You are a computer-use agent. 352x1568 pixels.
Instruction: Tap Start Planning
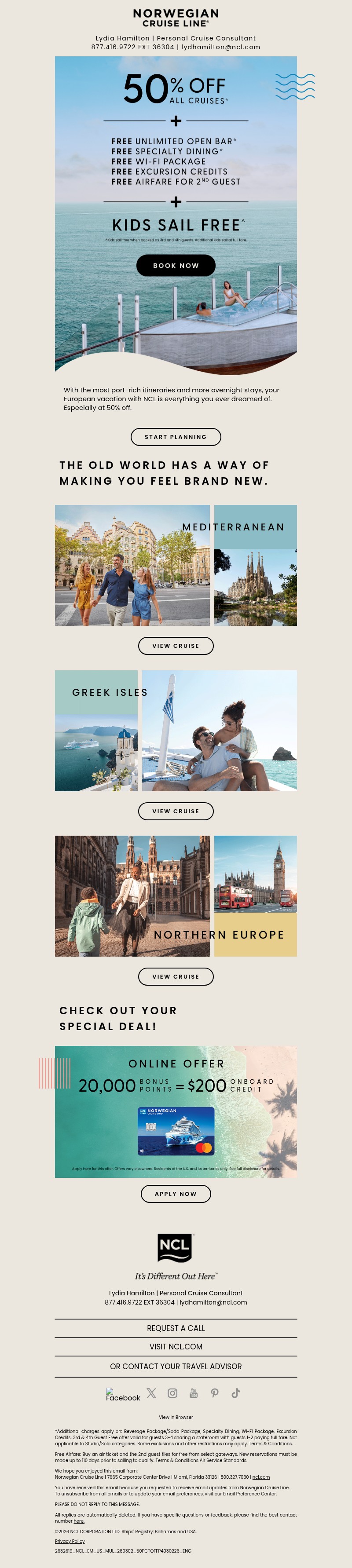click(x=176, y=437)
